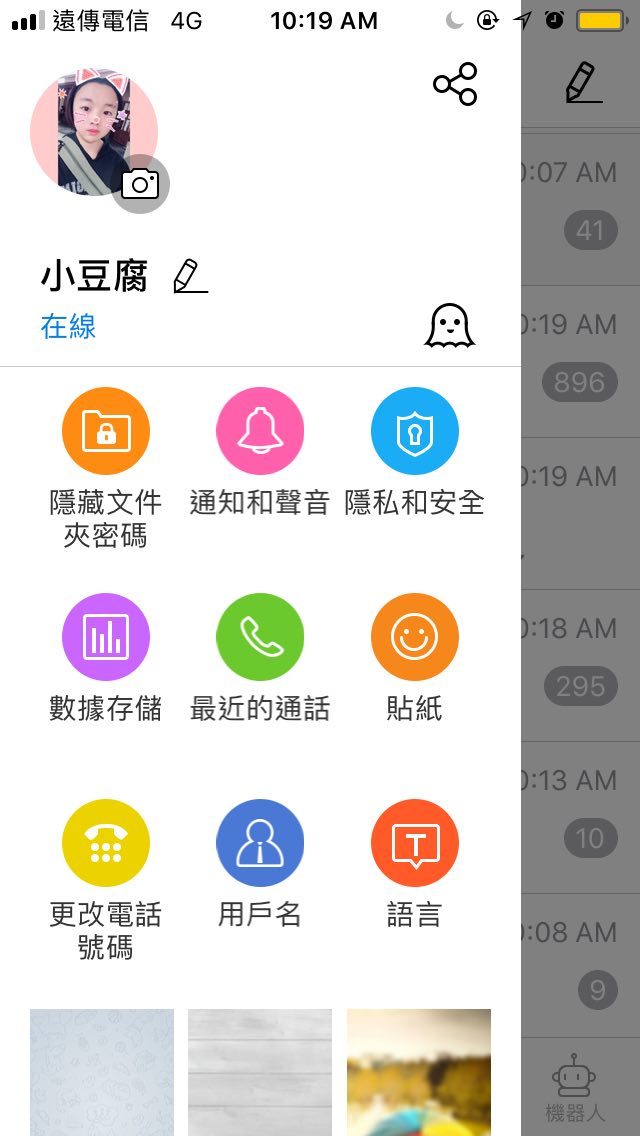This screenshot has width=640, height=1136.
Task: Open 數據存儲 settings
Action: [106, 638]
